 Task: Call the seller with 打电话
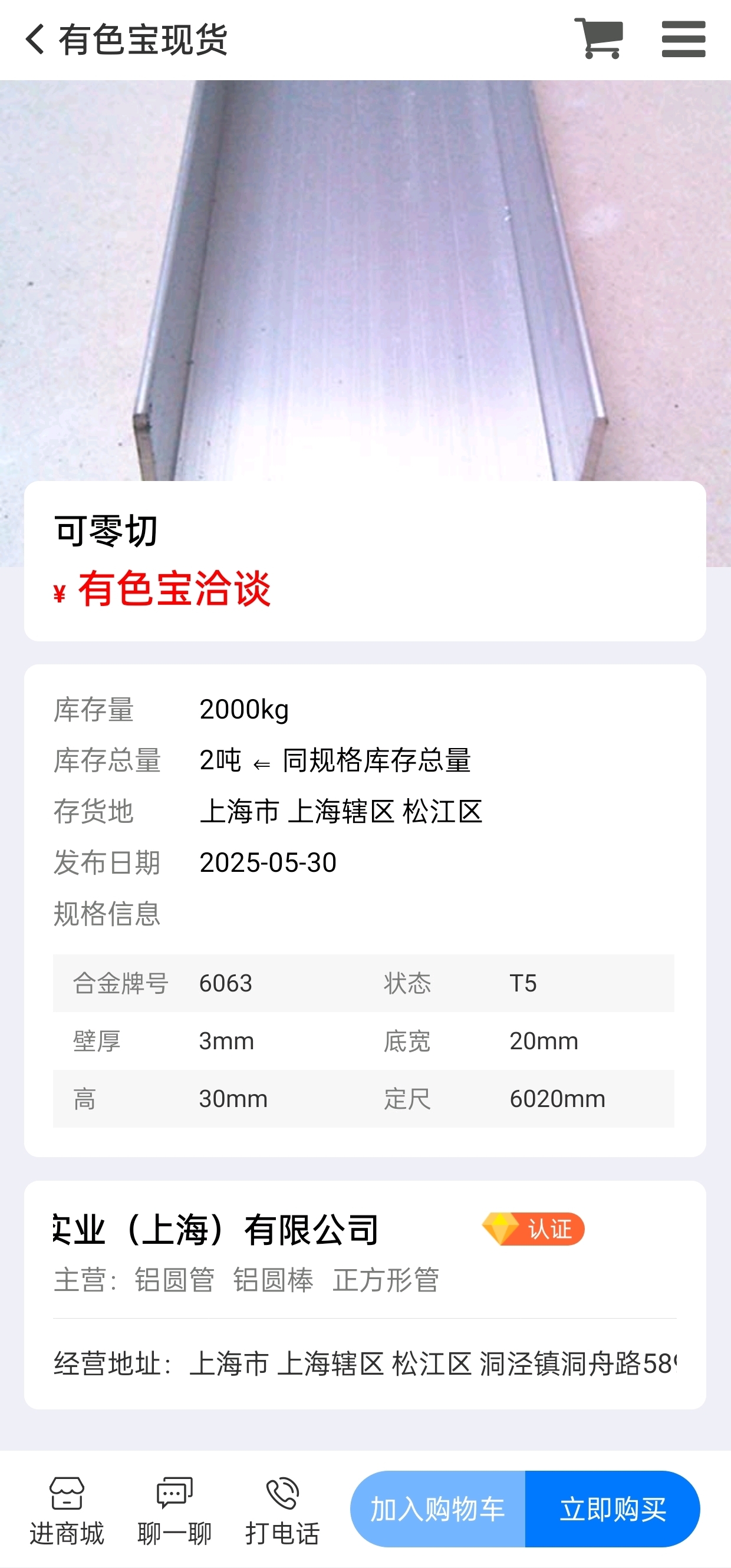pos(282,1511)
